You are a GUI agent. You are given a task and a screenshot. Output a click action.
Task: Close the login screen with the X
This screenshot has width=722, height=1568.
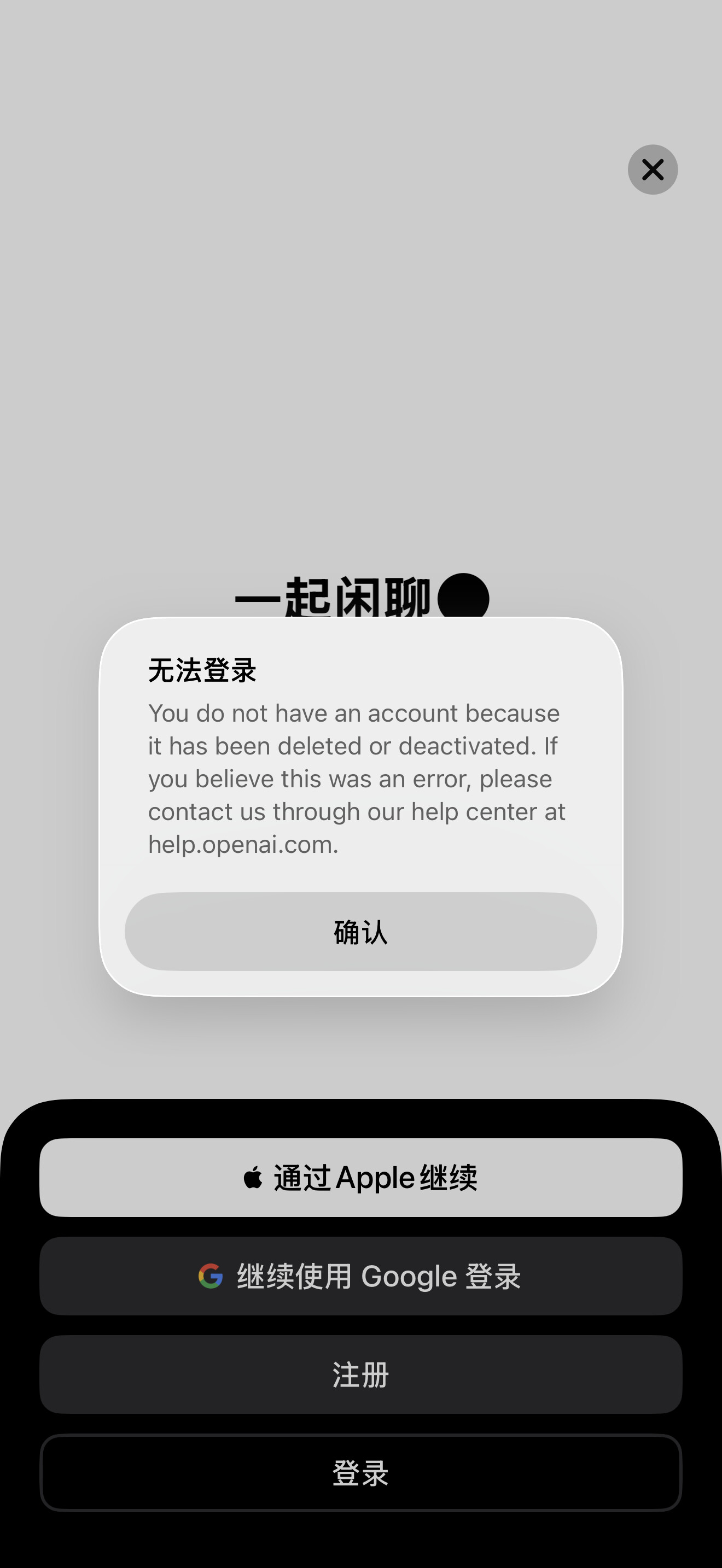pos(653,169)
